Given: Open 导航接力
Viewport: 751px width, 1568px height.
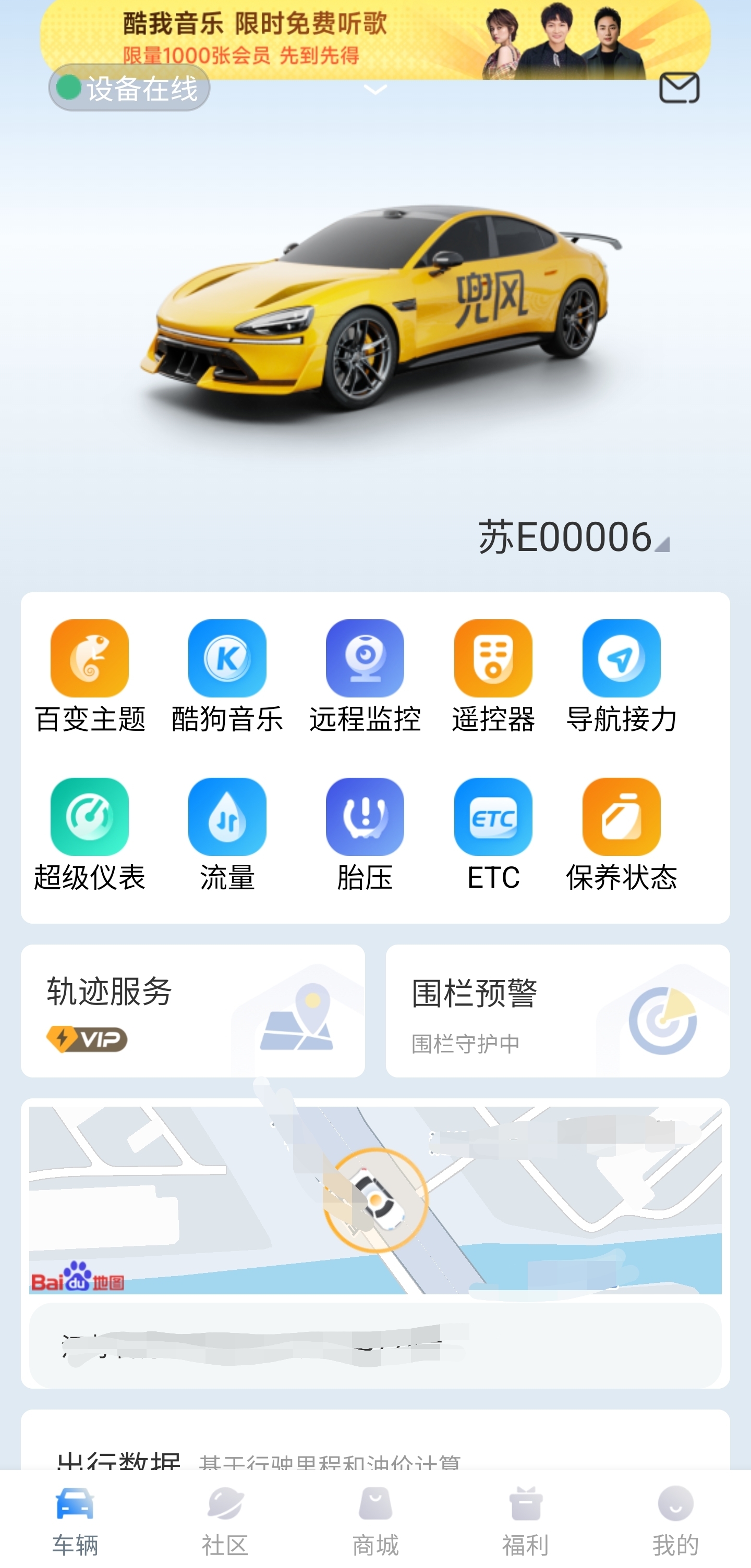Looking at the screenshot, I should [x=621, y=675].
